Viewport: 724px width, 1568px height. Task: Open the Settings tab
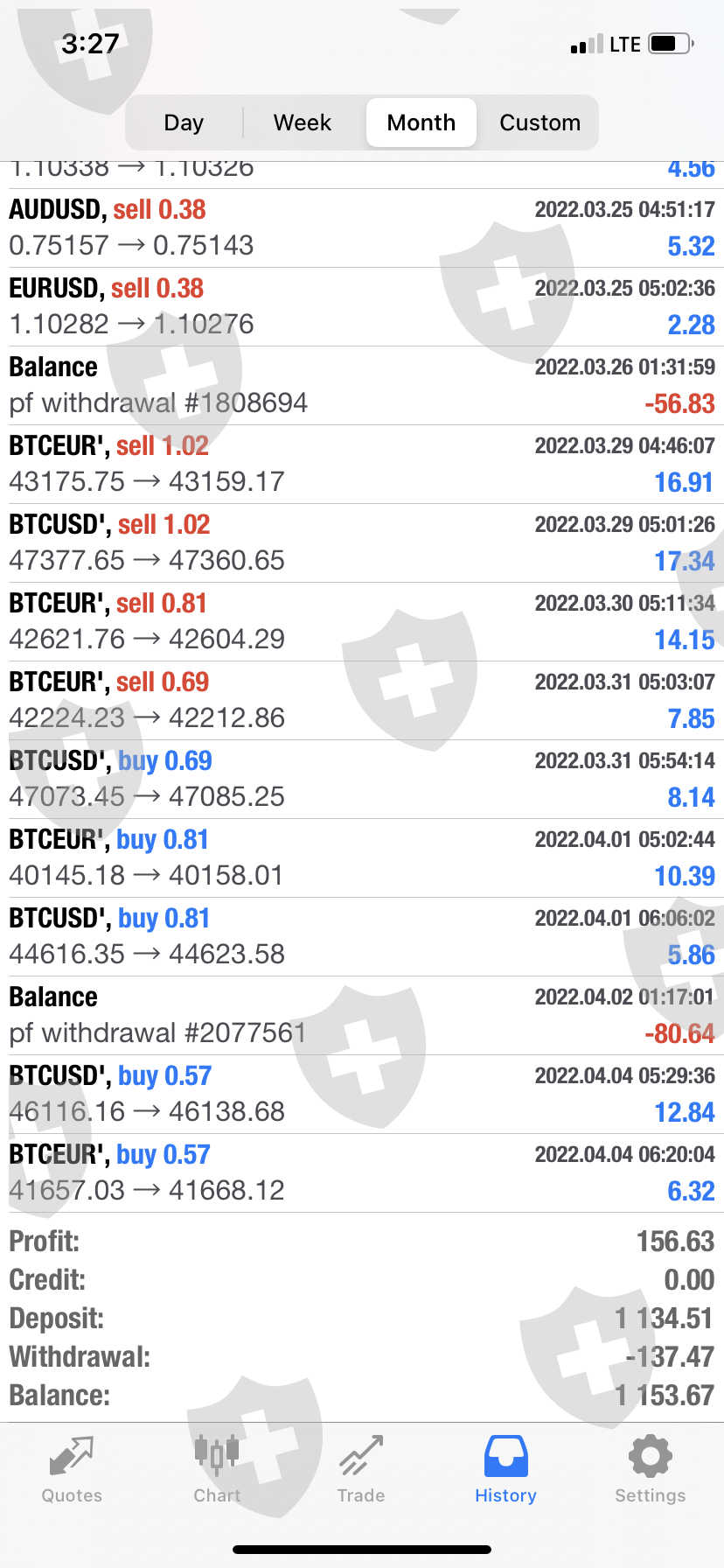pyautogui.click(x=650, y=1470)
